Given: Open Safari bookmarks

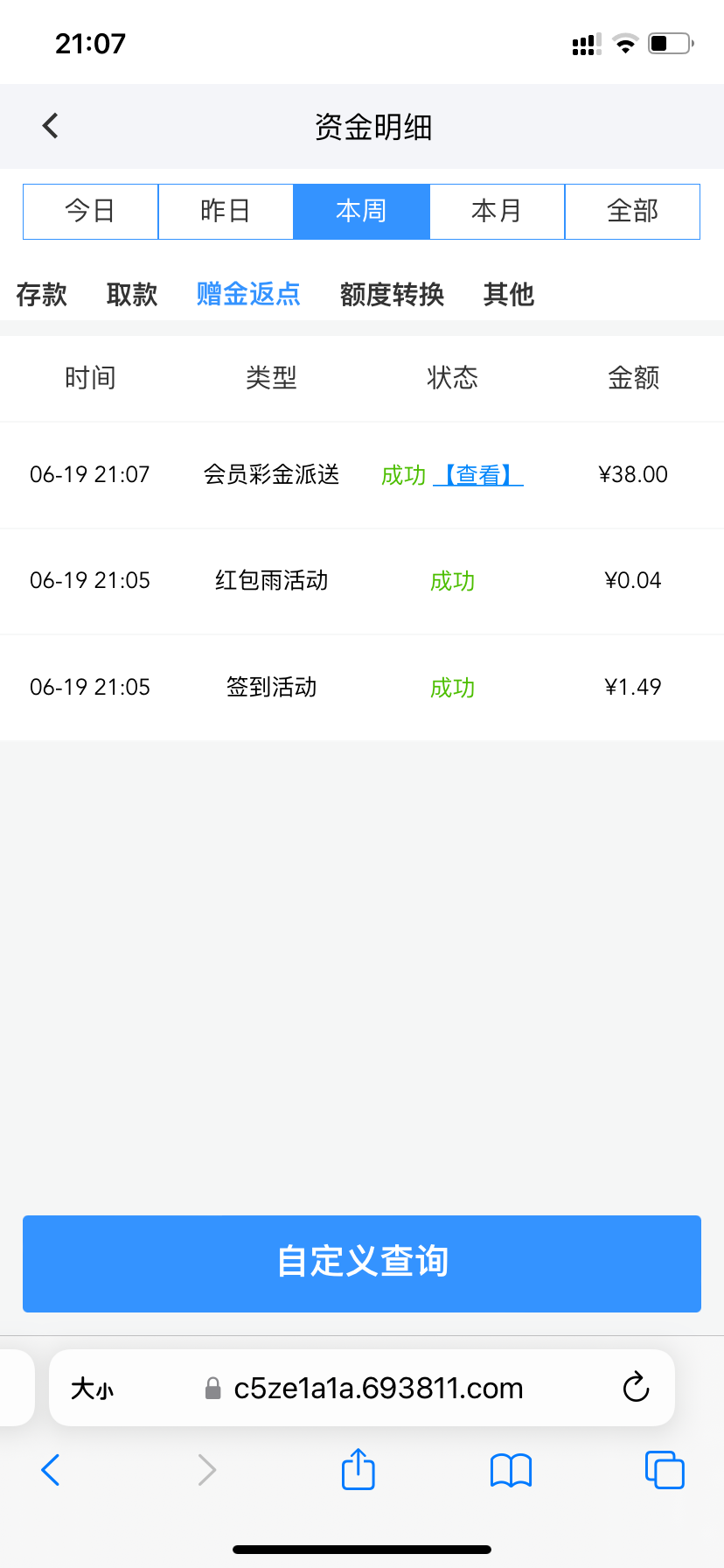Looking at the screenshot, I should (x=511, y=1470).
